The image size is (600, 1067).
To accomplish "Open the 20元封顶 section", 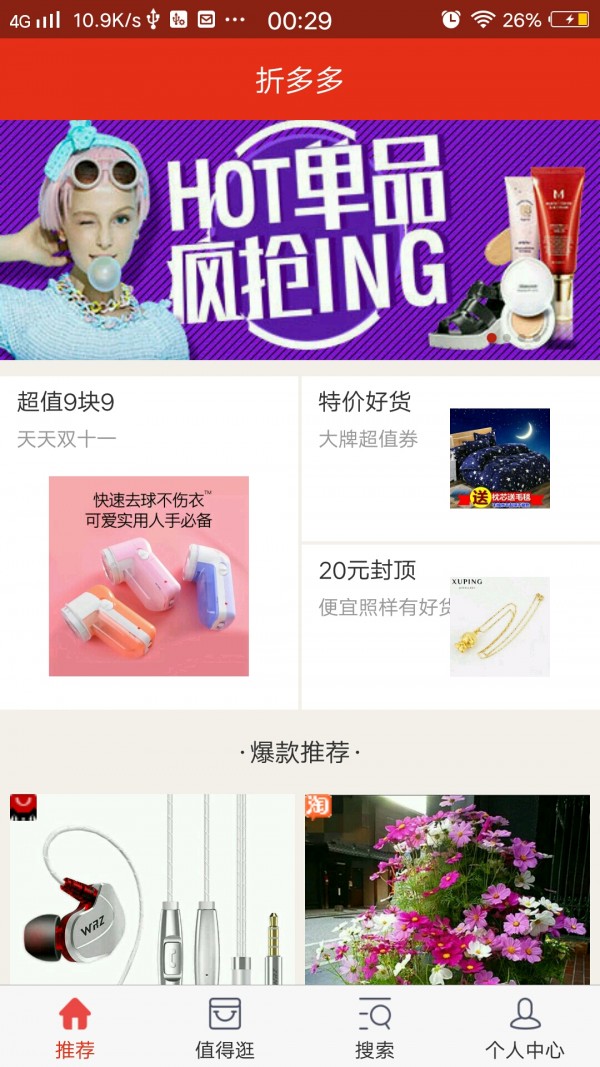I will pyautogui.click(x=450, y=626).
